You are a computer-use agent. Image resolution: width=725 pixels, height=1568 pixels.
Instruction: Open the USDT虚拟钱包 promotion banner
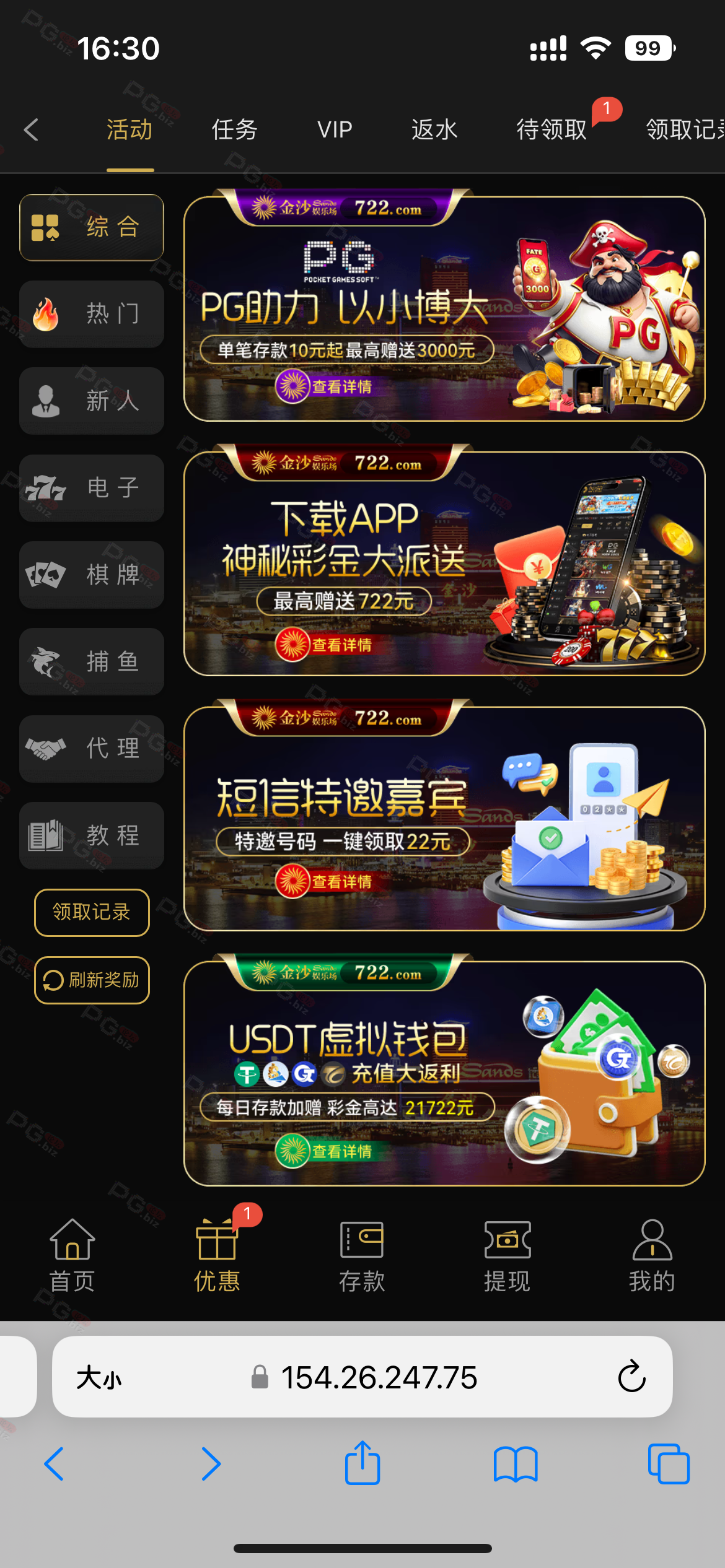(x=444, y=1073)
